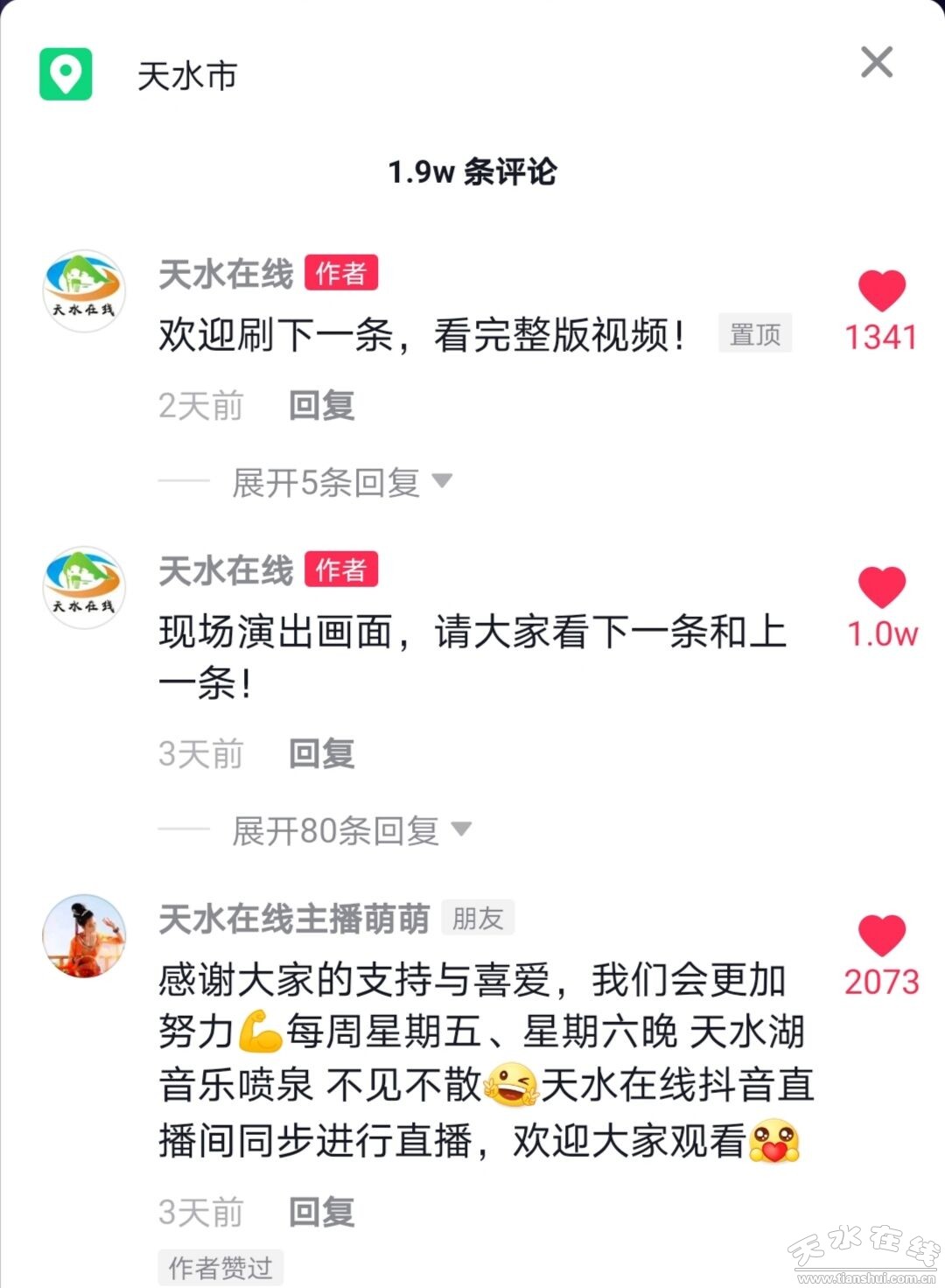
Task: Open 天水在线 avatar on the pinned comment
Action: coord(84,291)
